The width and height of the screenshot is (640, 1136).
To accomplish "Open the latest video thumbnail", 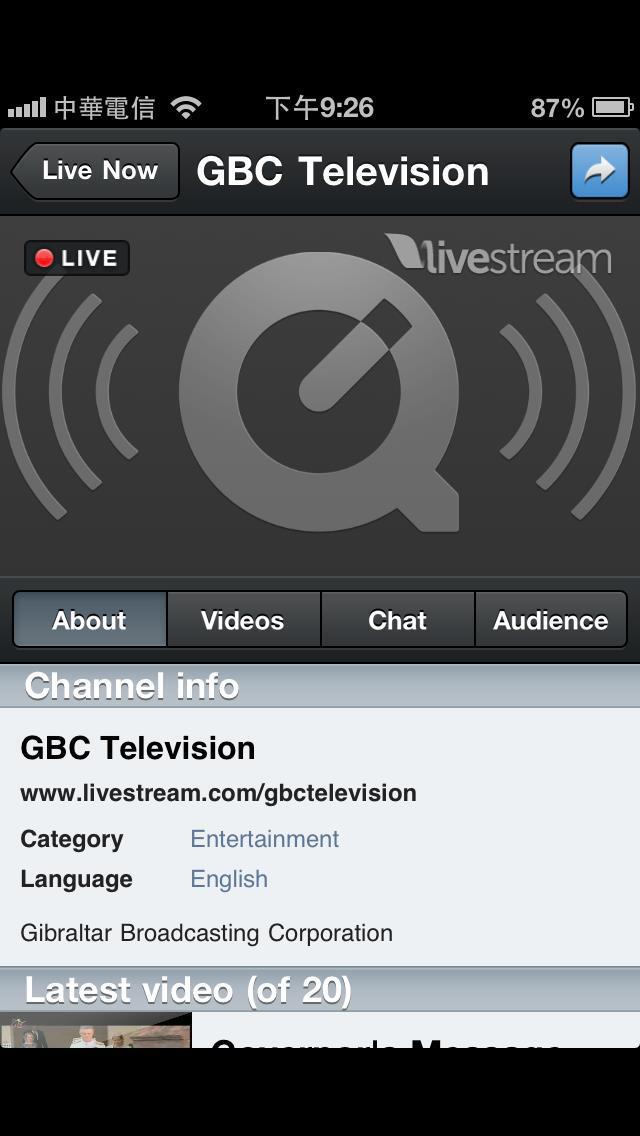I will tap(95, 1031).
